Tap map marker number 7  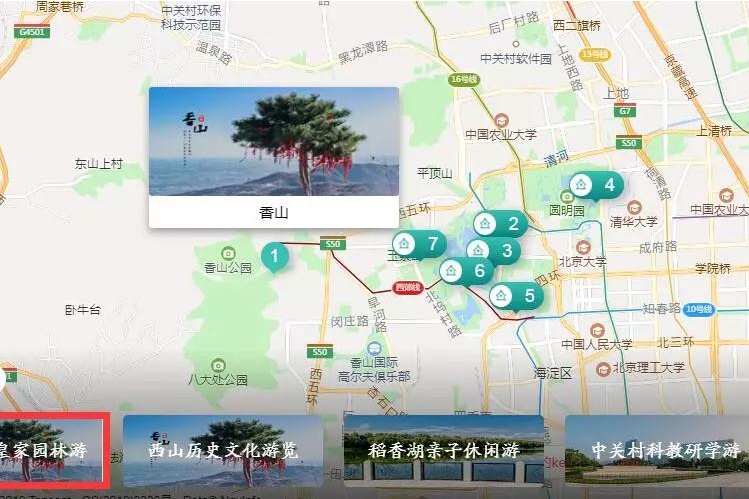click(x=419, y=243)
